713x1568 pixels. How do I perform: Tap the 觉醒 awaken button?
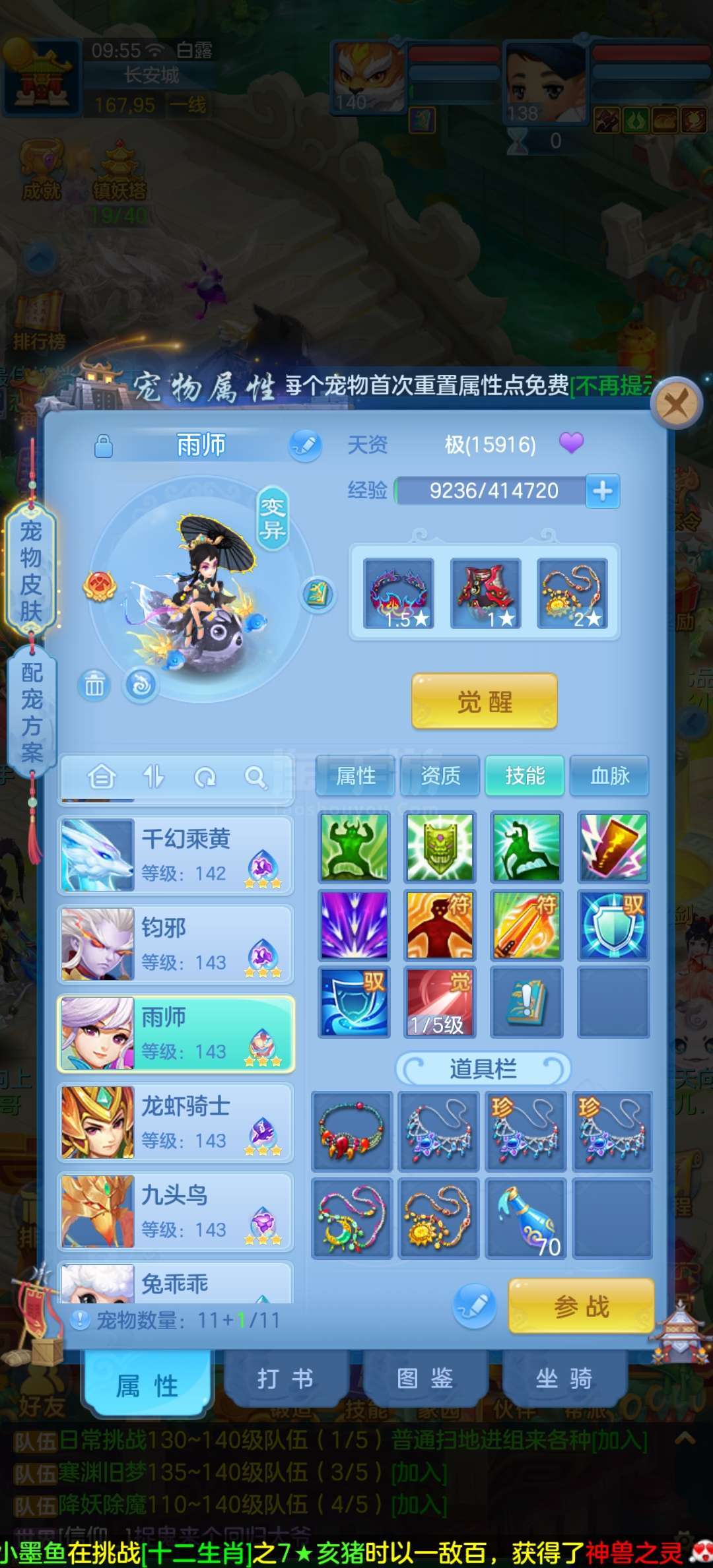click(x=485, y=701)
